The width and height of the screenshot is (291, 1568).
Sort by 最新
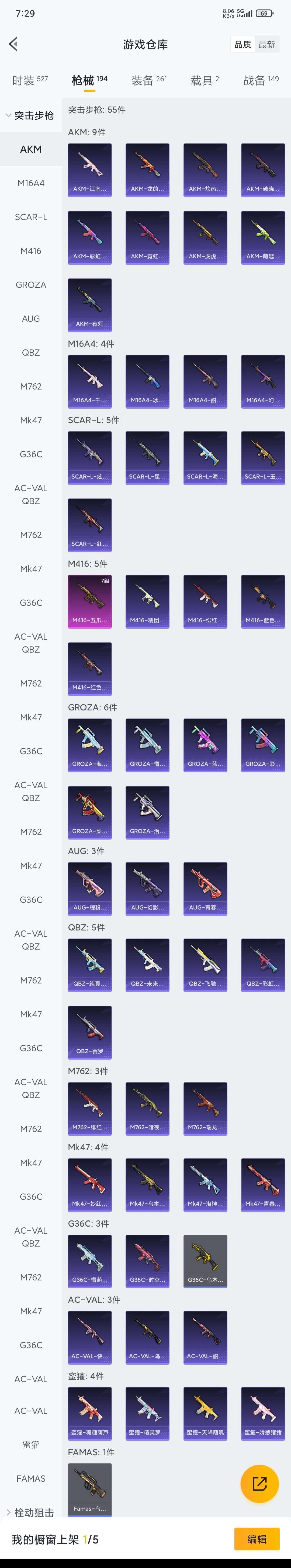tap(266, 44)
